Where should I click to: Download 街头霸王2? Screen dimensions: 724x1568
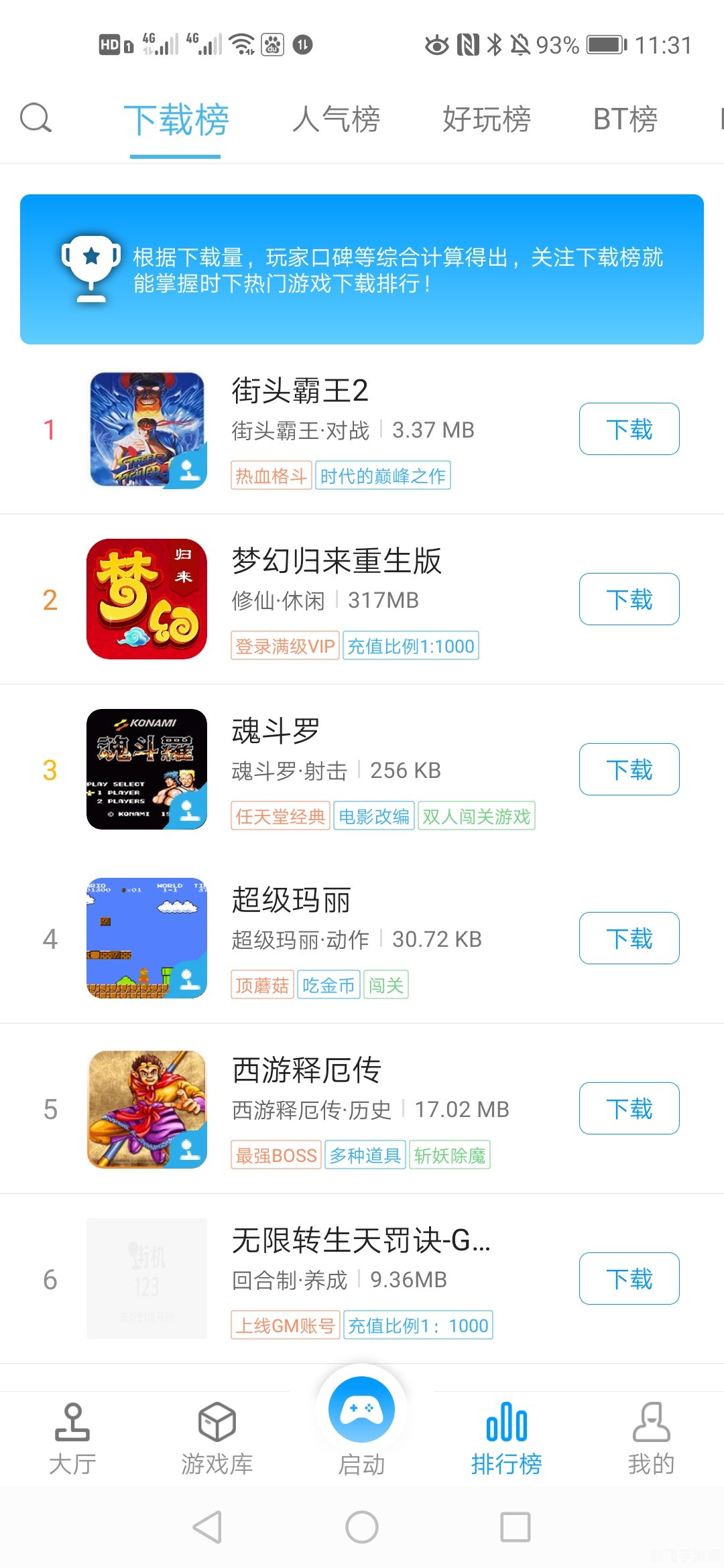tap(629, 430)
